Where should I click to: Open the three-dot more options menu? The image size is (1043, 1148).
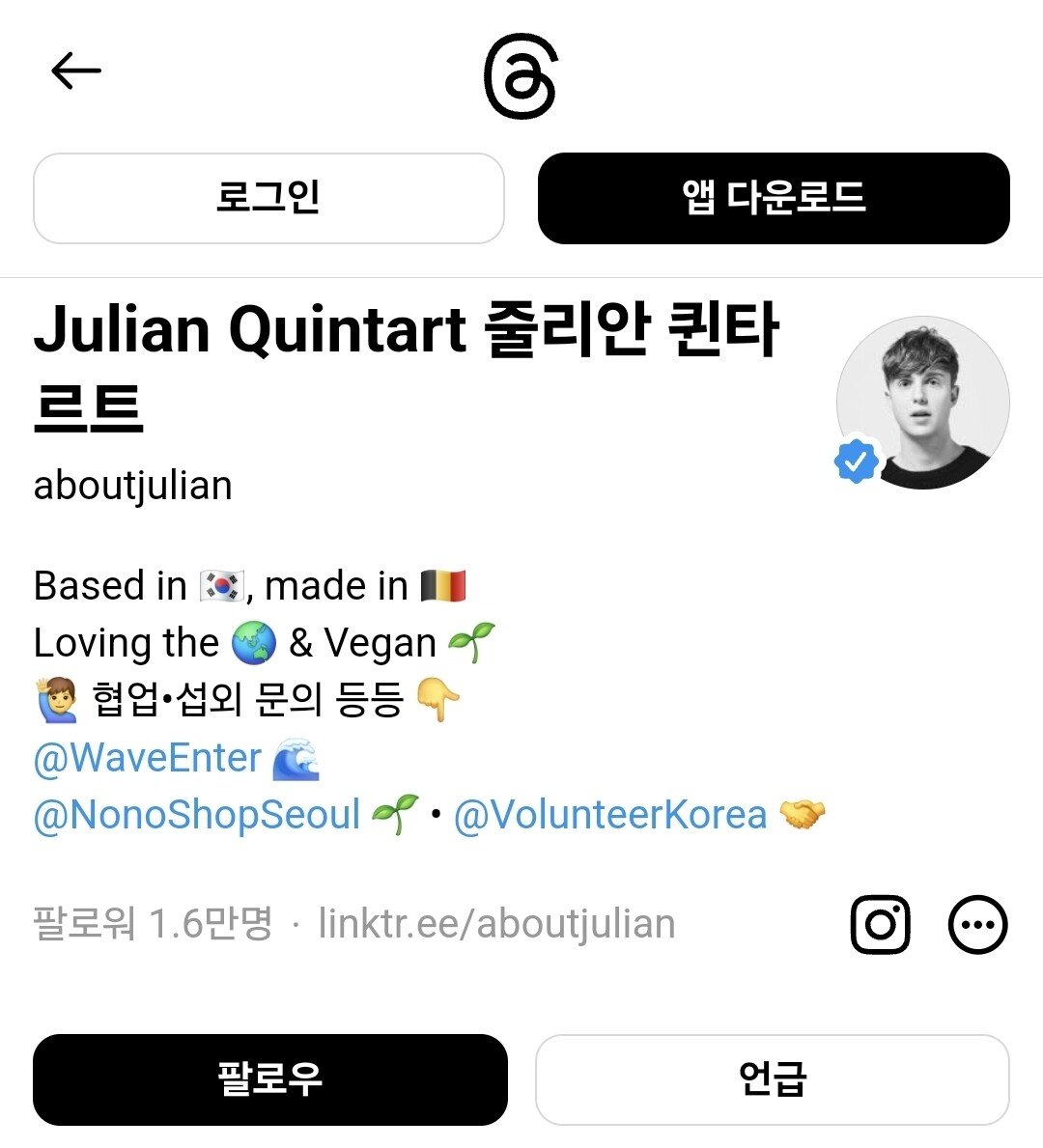pyautogui.click(x=977, y=924)
